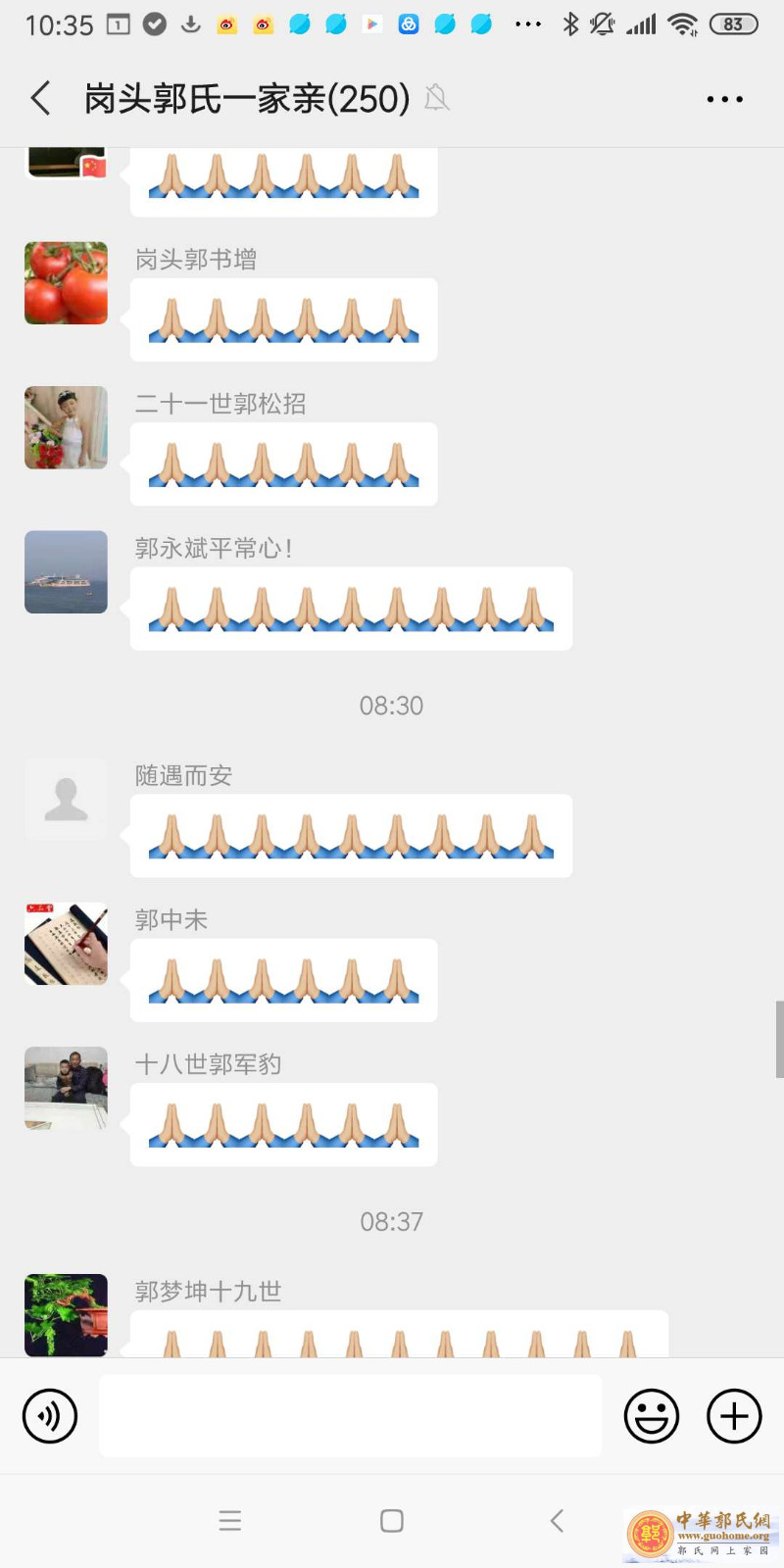Tap the message input field
The image size is (784, 1568).
pyautogui.click(x=348, y=1416)
